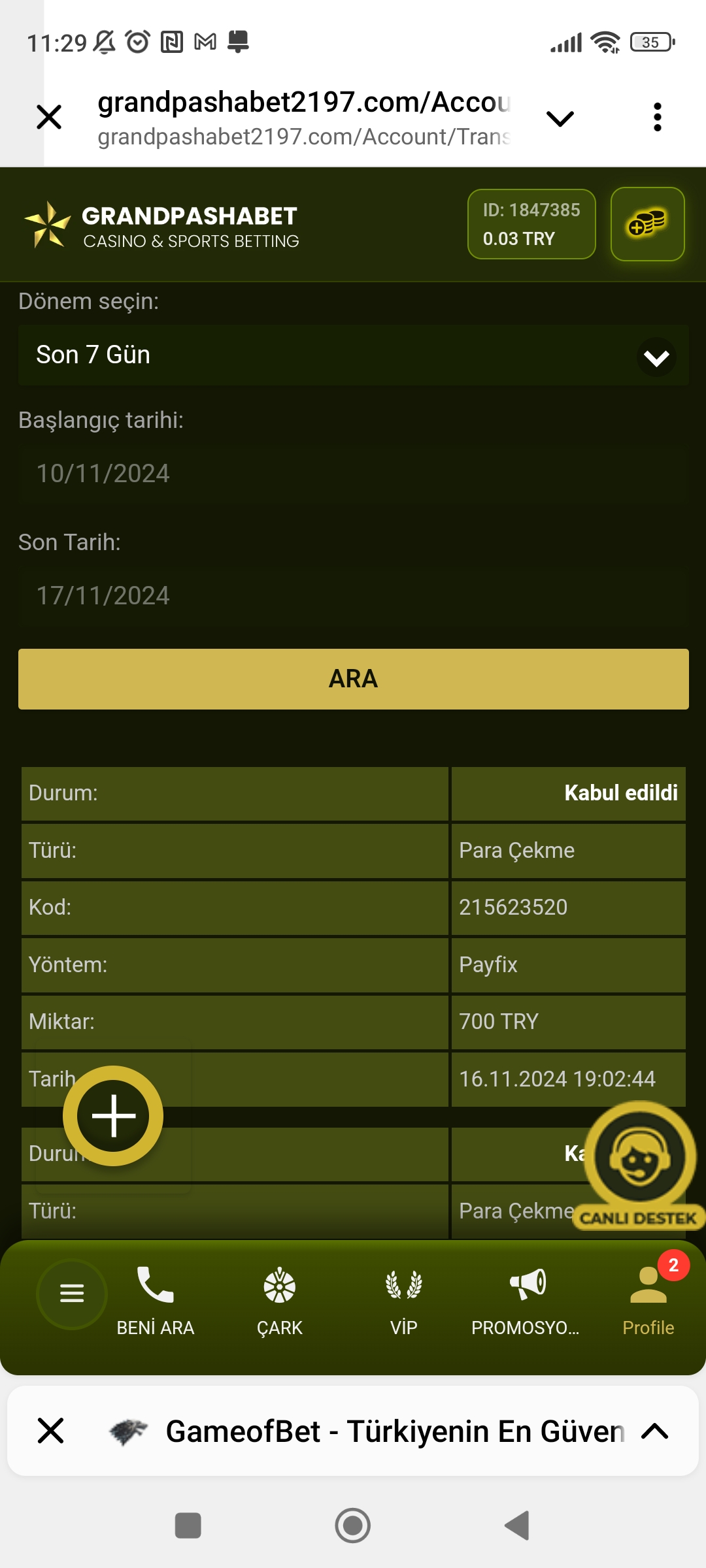Select the Son Tarih date field
Viewport: 706px width, 1568px height.
353,596
